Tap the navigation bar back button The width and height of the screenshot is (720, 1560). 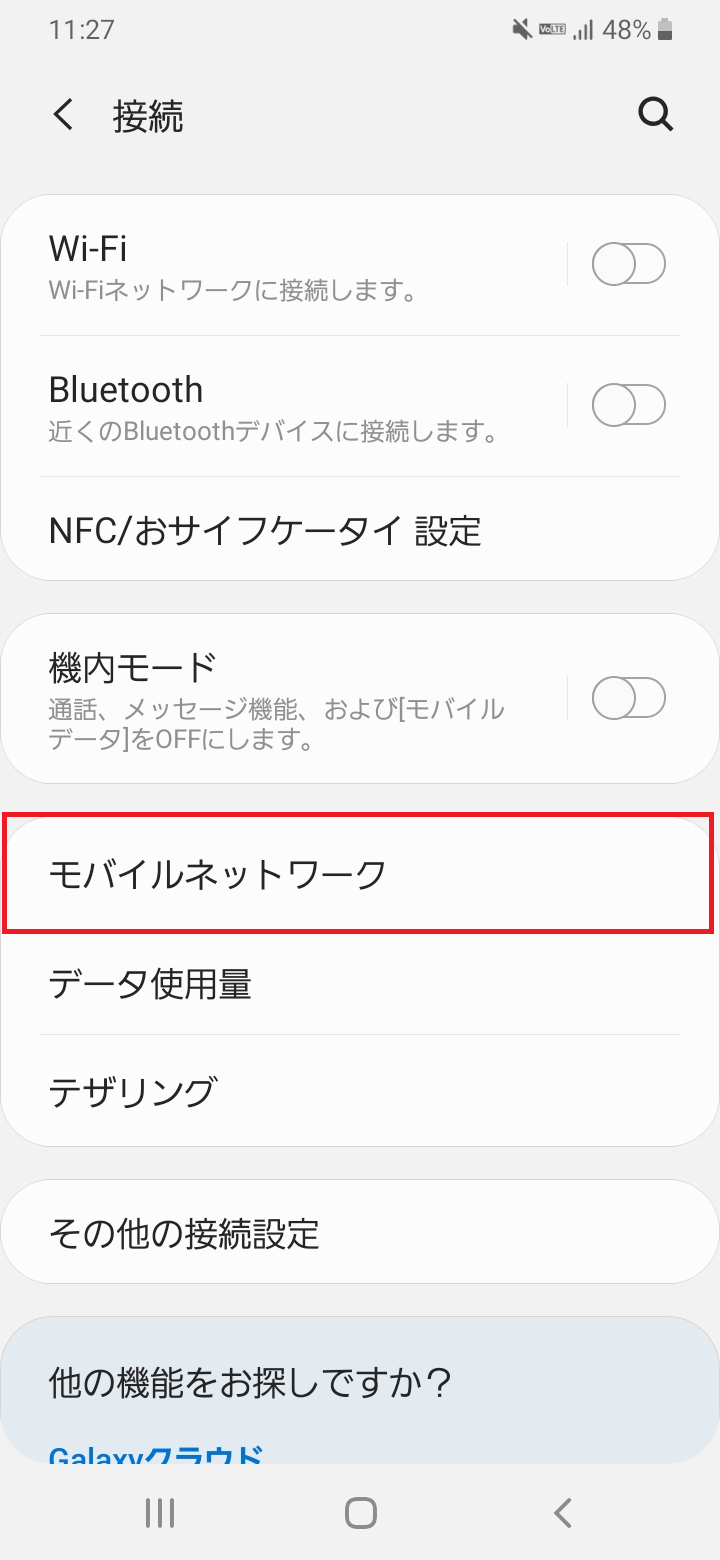point(561,1512)
